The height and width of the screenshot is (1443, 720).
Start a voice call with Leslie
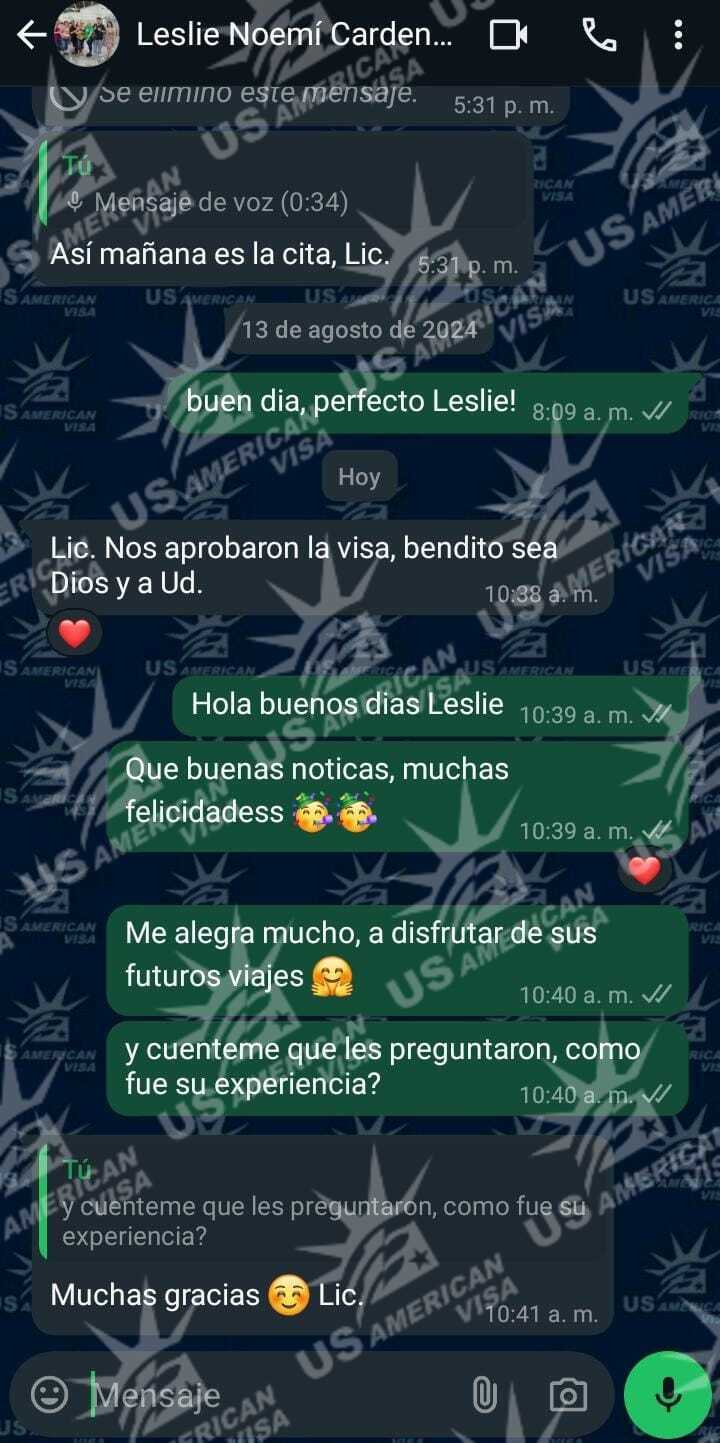[x=599, y=36]
